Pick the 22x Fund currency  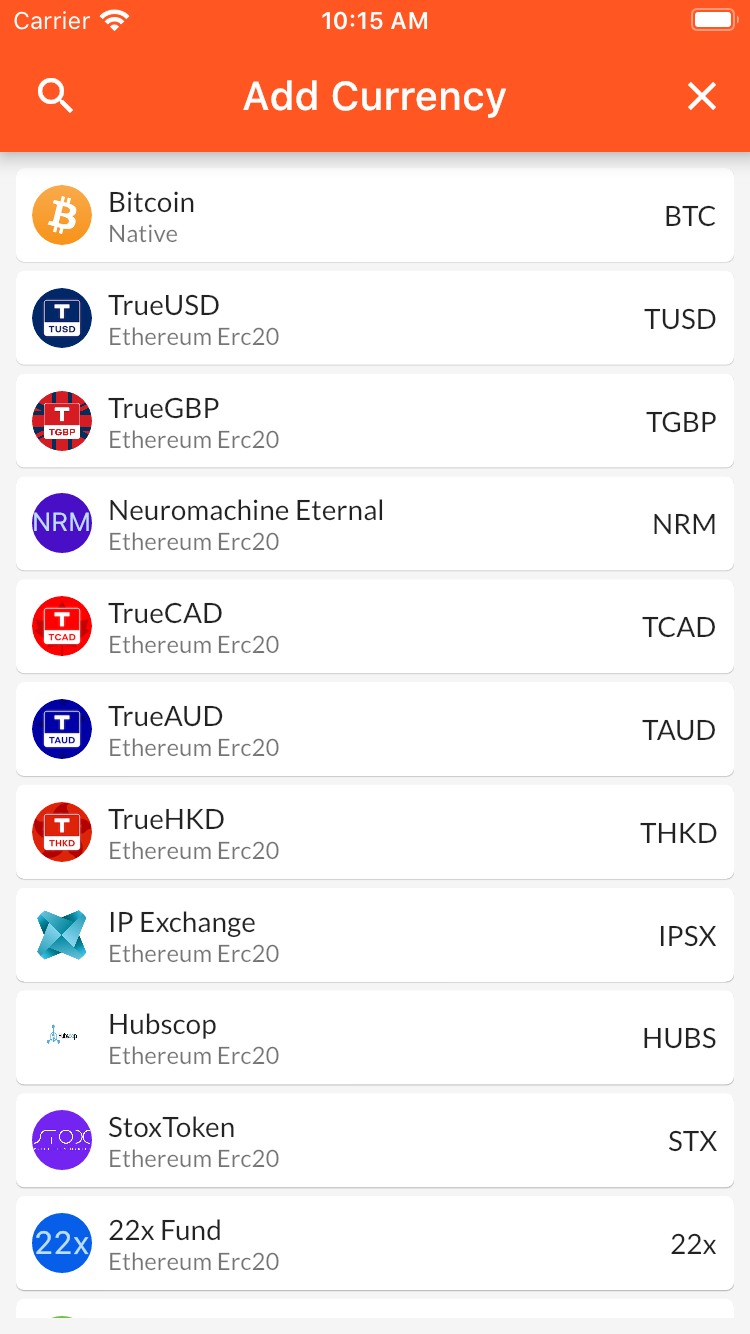[x=375, y=1244]
